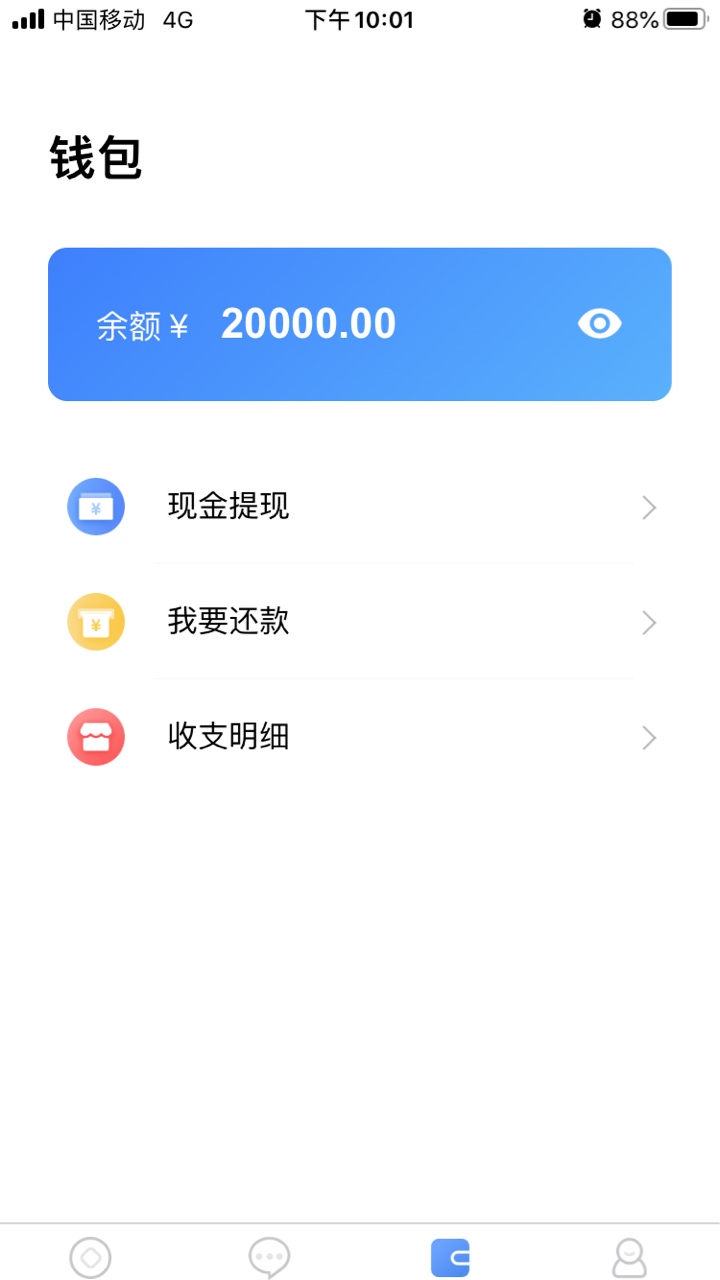Open 我要还款 repayment
Screen dimensions: 720x1280
pos(360,622)
